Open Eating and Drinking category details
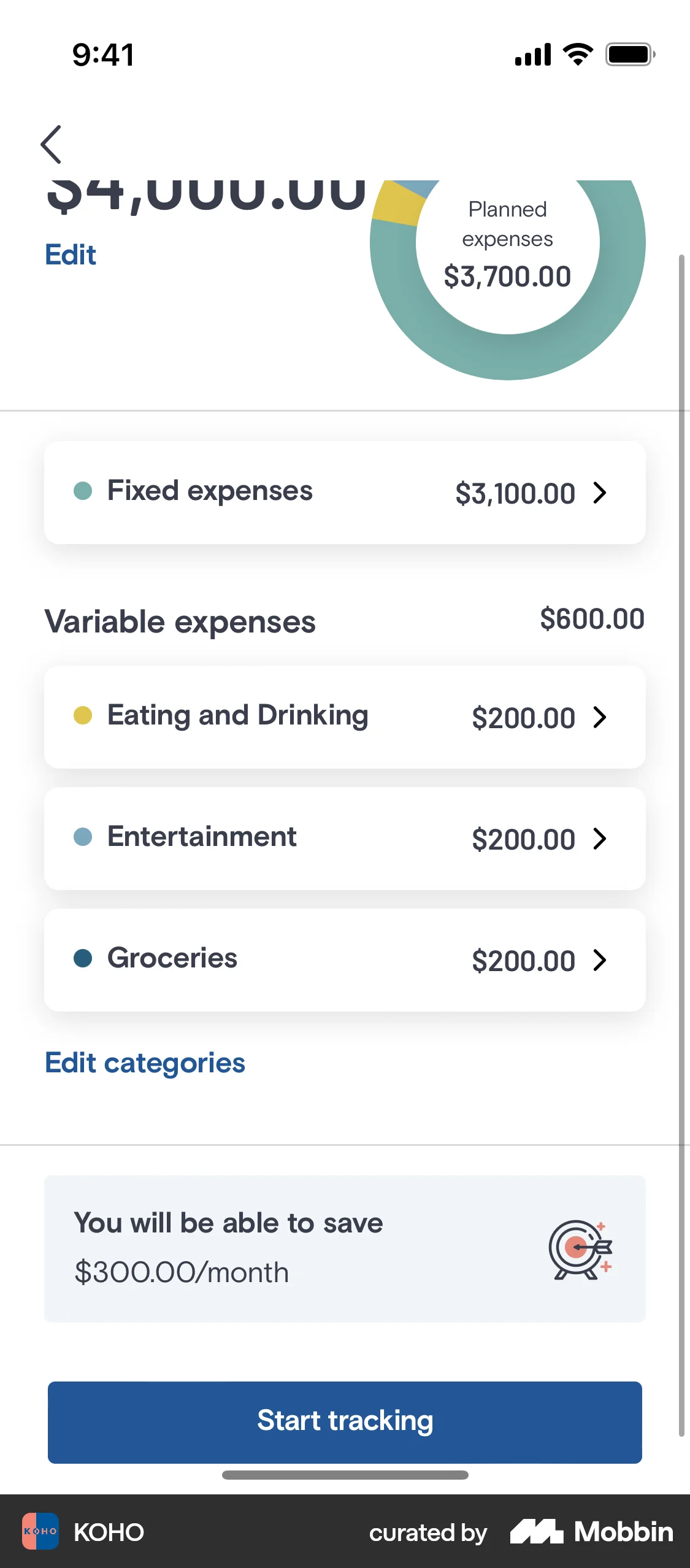Image resolution: width=690 pixels, height=1568 pixels. [345, 717]
